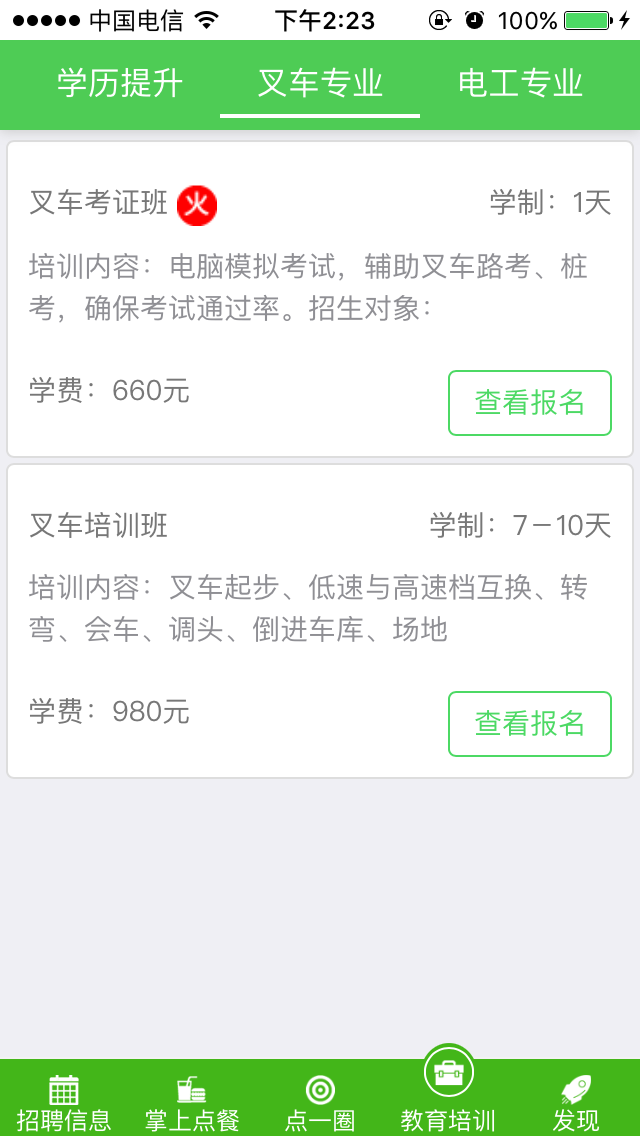Go to 招聘信息 in bottom bar
This screenshot has width=640, height=1136.
[64, 1103]
